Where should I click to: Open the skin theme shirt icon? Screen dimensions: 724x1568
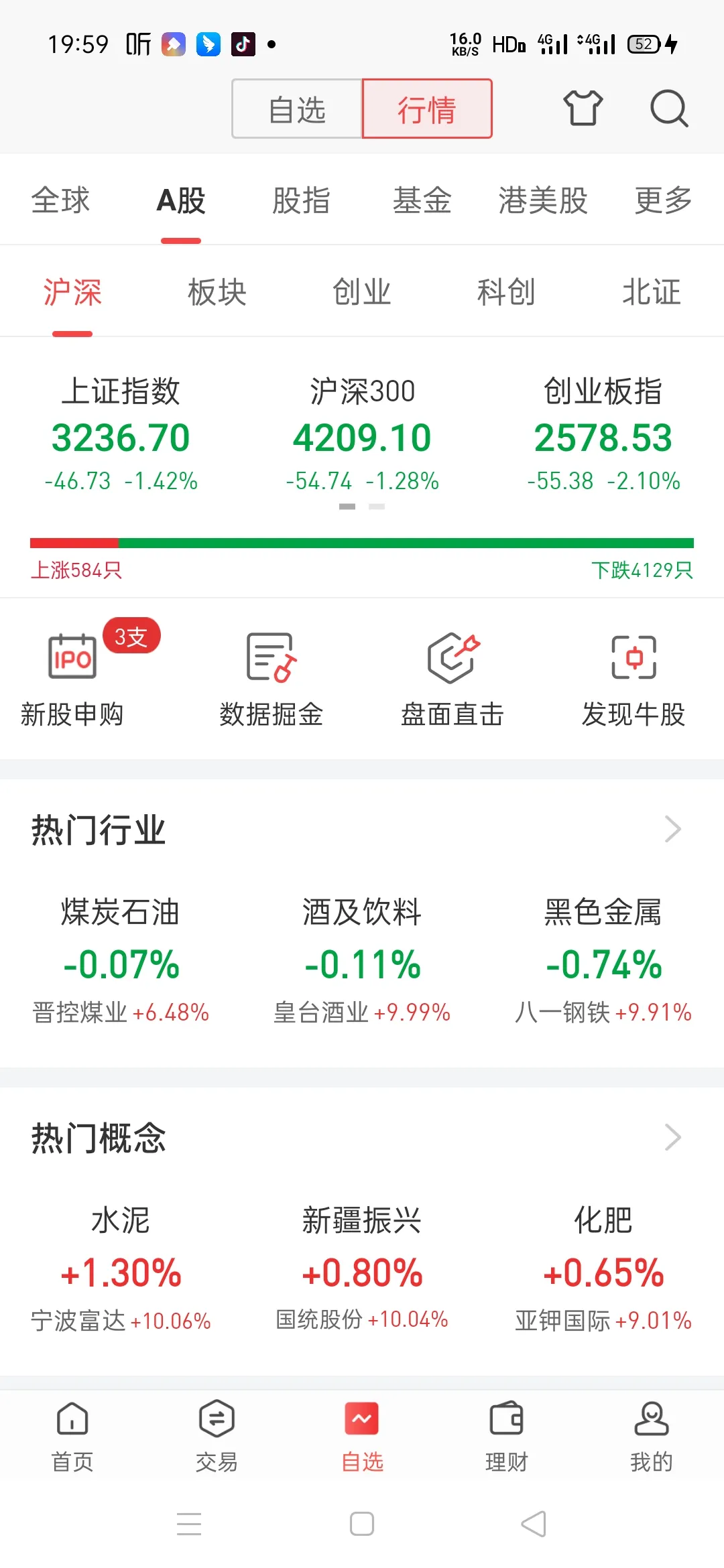[583, 108]
